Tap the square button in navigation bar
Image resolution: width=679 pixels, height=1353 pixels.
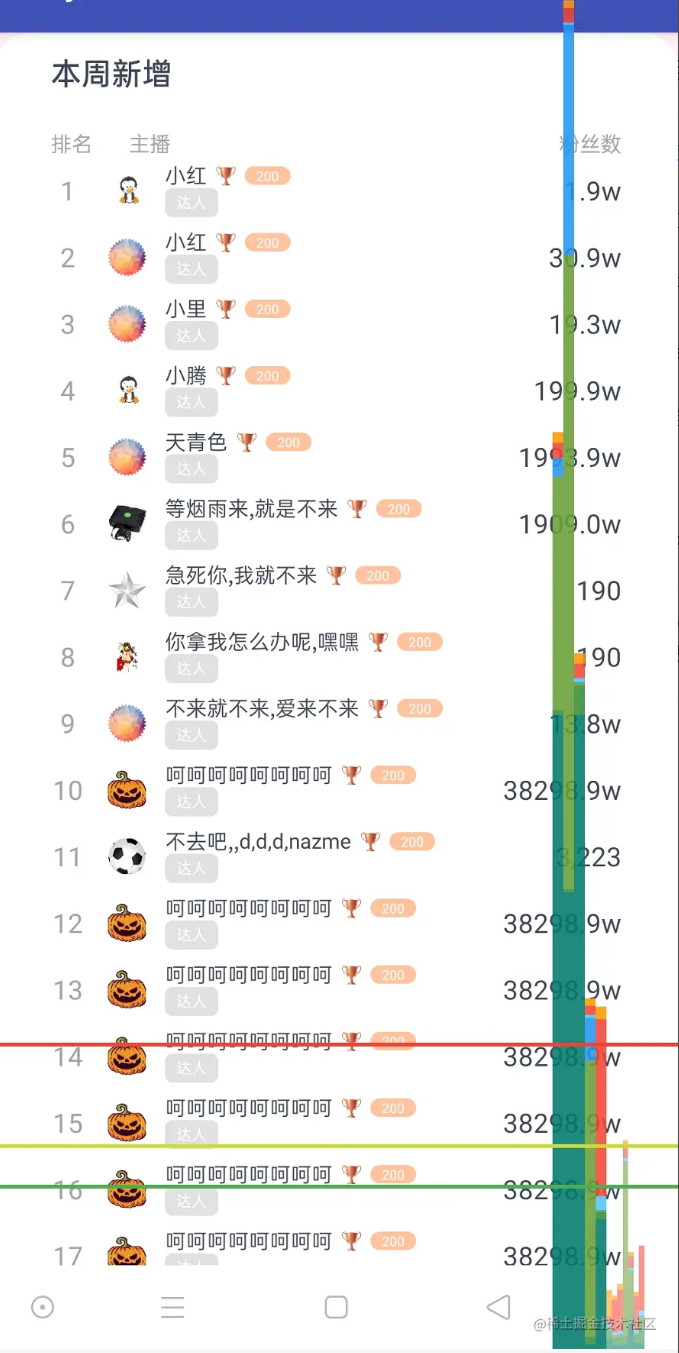336,1307
